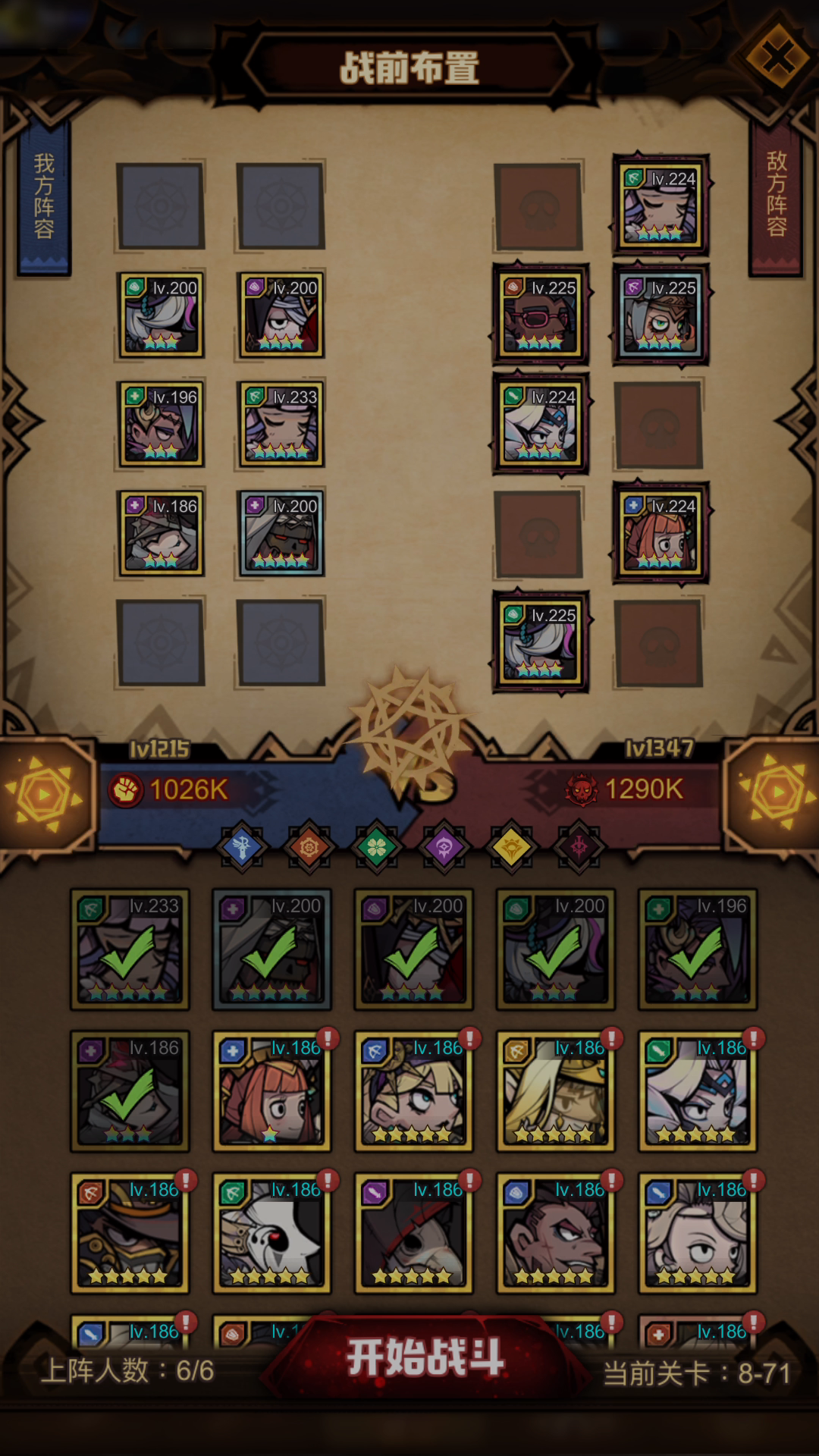View enemy lv.224 hero in top row
The width and height of the screenshot is (819, 1456).
(661, 205)
